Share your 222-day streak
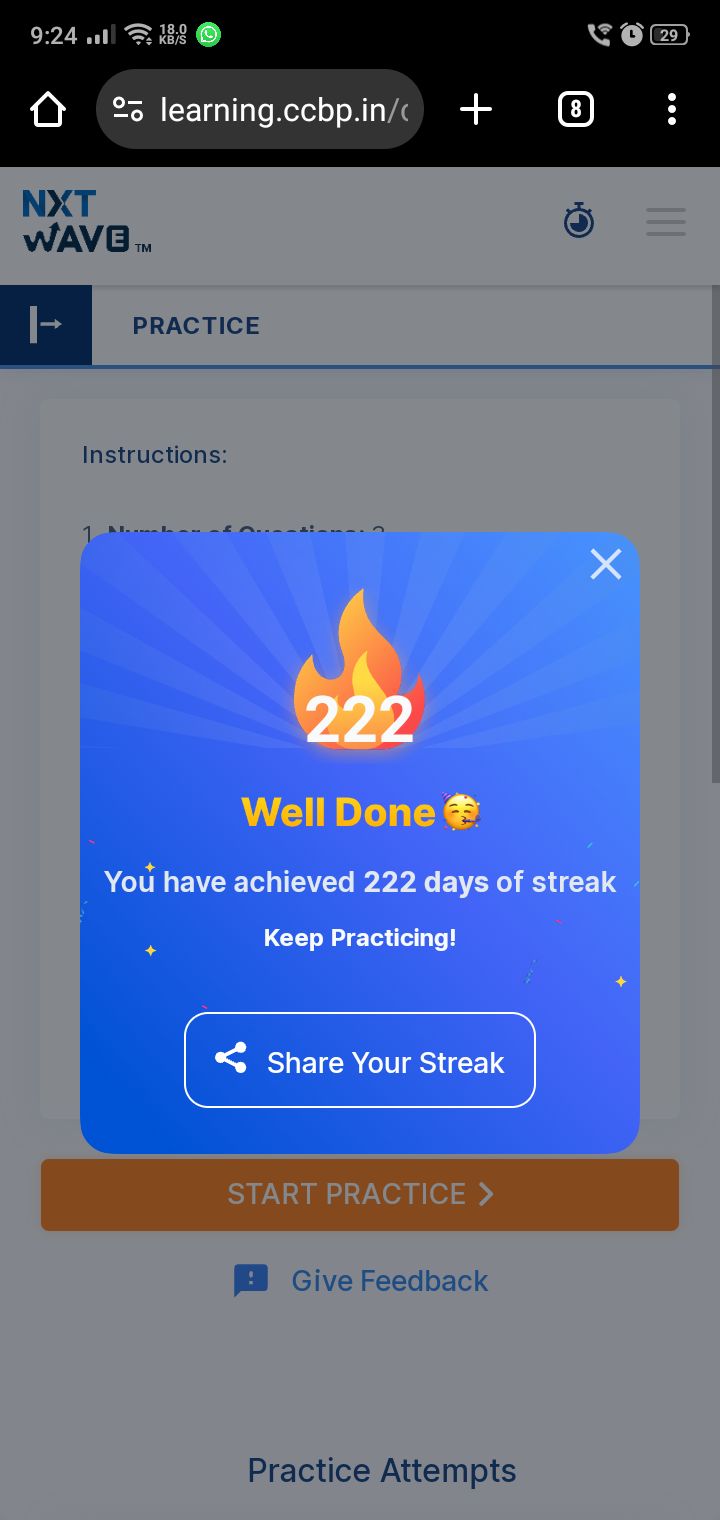720x1520 pixels. (360, 1060)
